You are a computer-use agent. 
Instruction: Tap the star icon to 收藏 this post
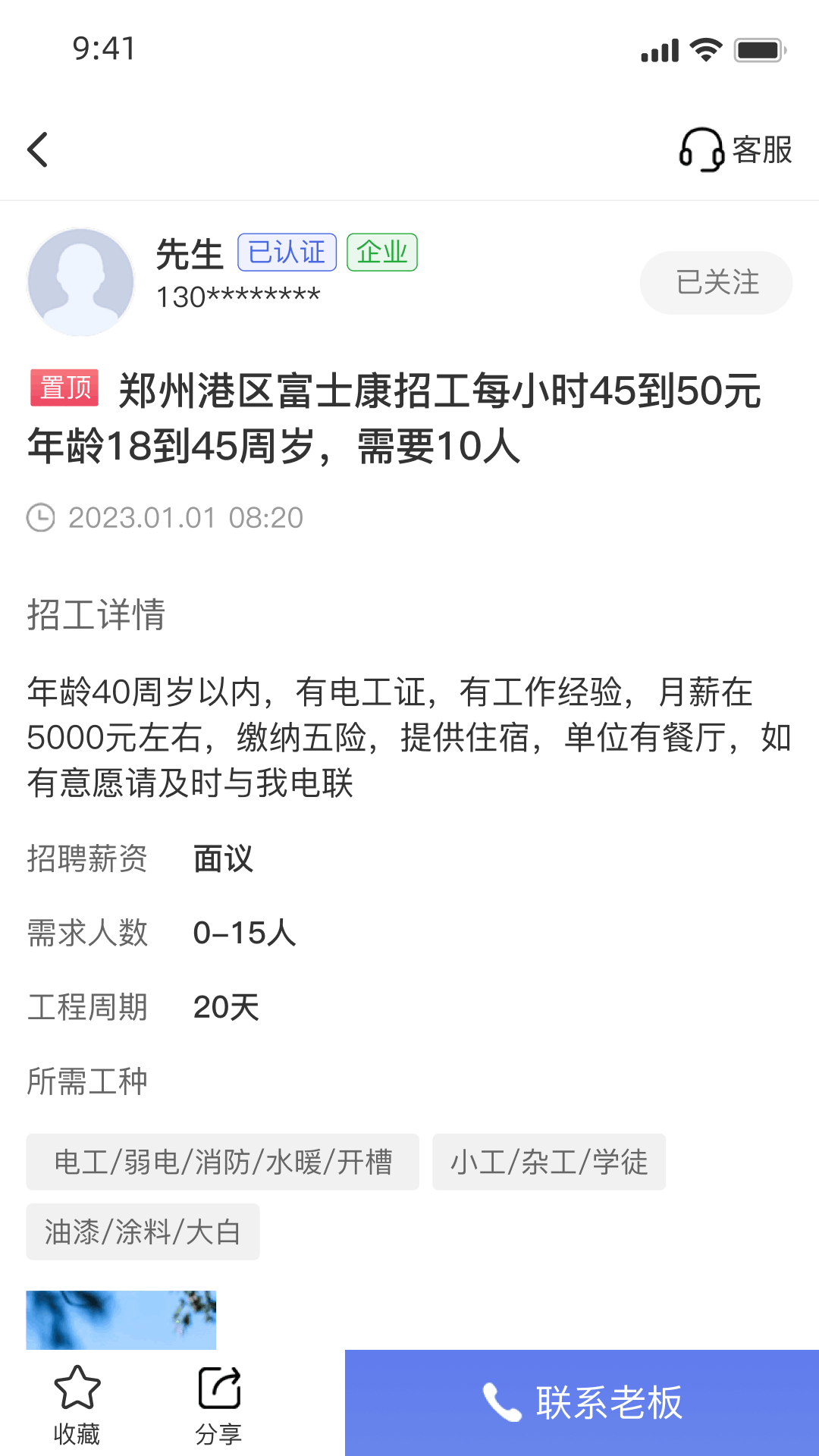(78, 1390)
